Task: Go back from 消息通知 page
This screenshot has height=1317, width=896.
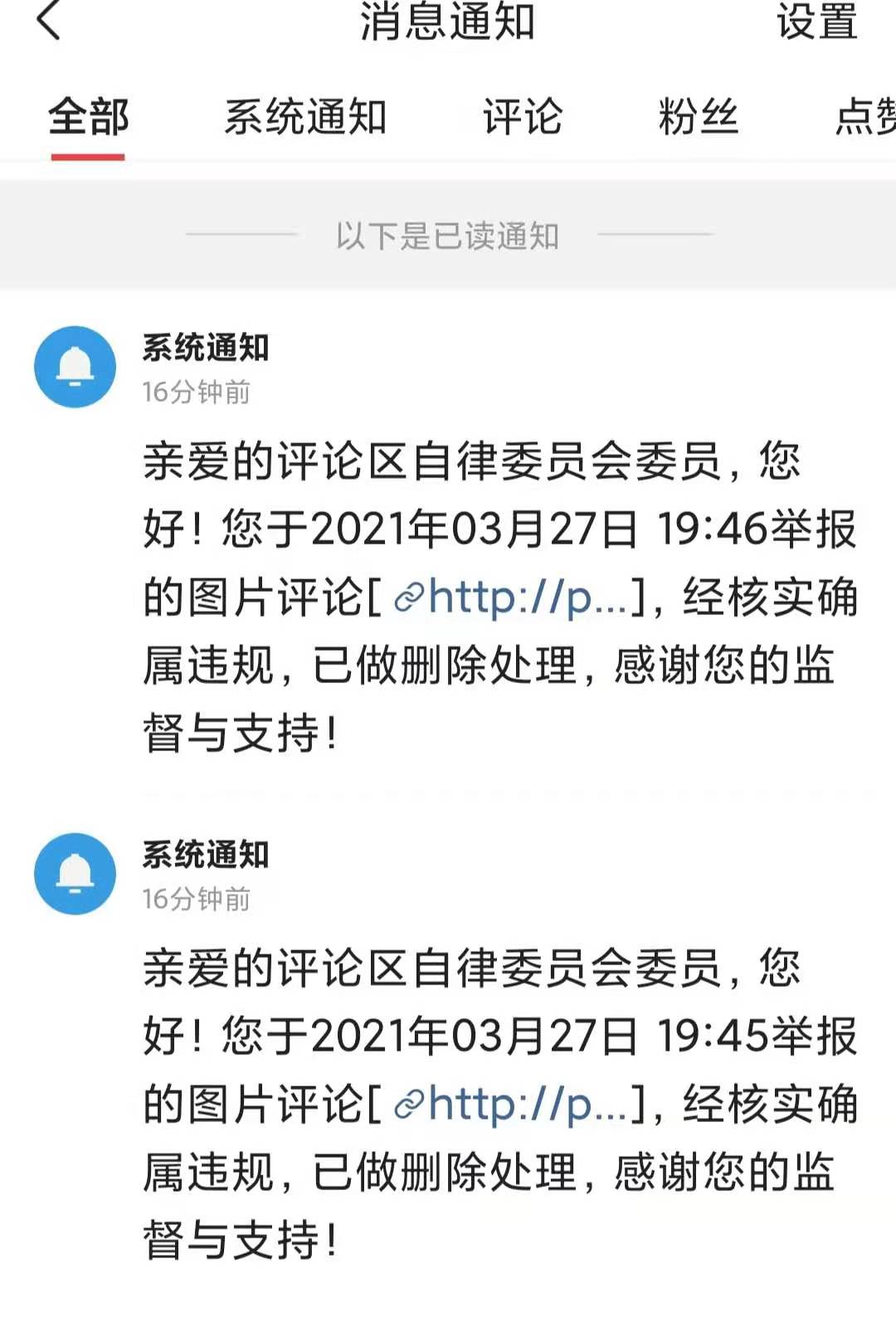Action: [49, 21]
